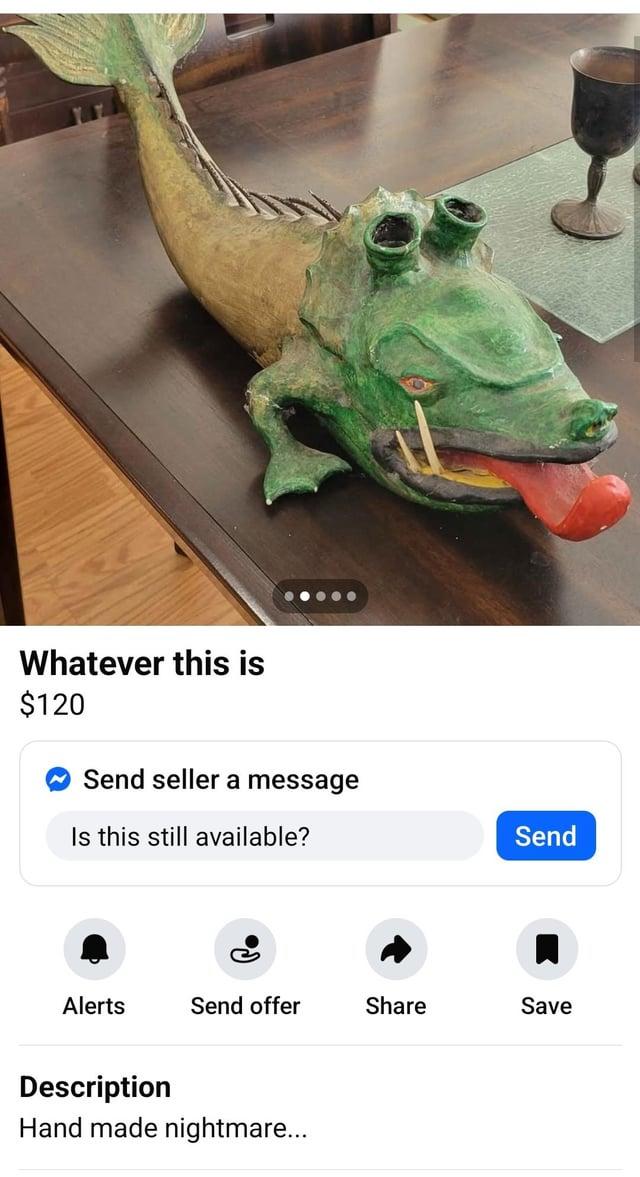Screen dimensions: 640x1177
Task: Send the message to the seller
Action: 545,836
